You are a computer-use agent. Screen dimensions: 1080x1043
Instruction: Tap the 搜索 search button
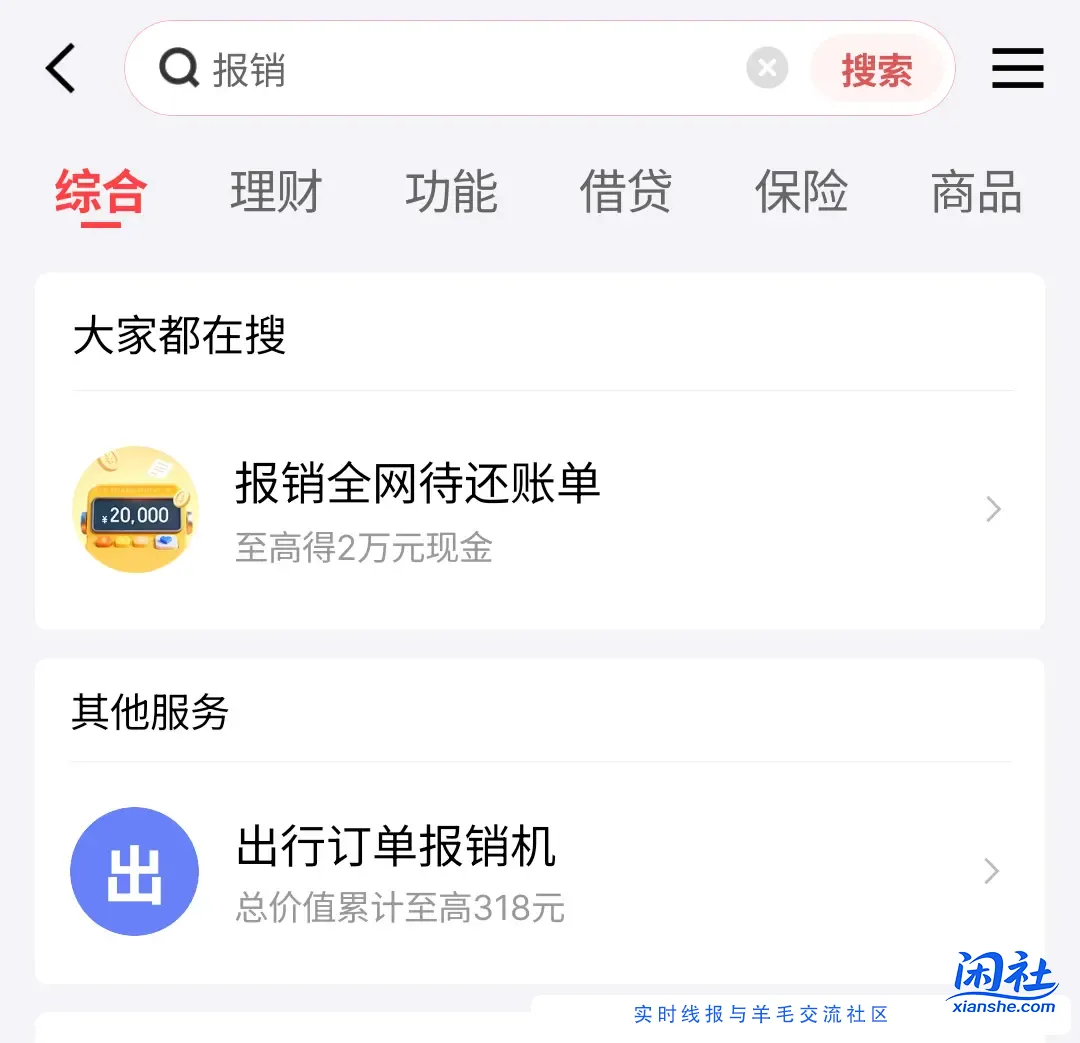click(877, 70)
